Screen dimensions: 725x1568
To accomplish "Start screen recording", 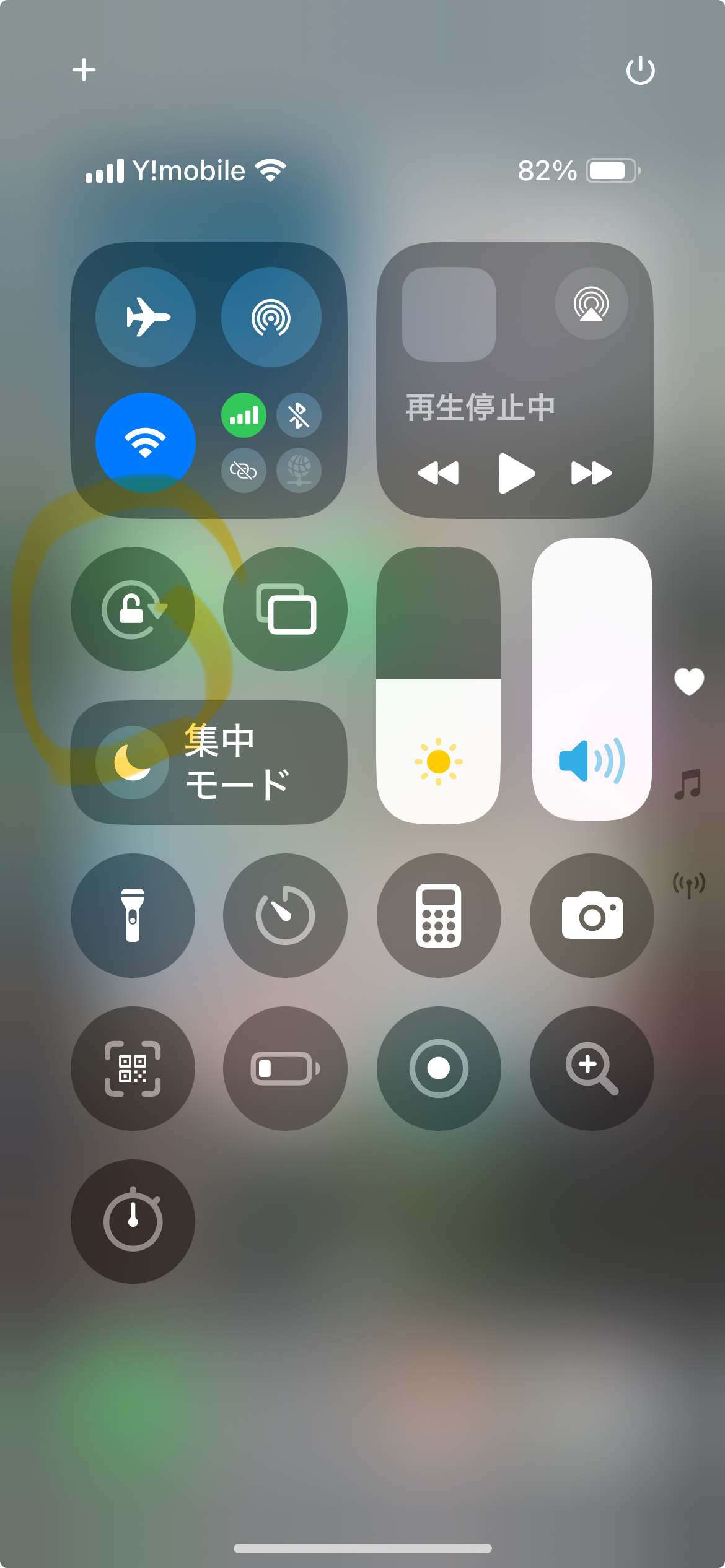I will click(439, 1068).
